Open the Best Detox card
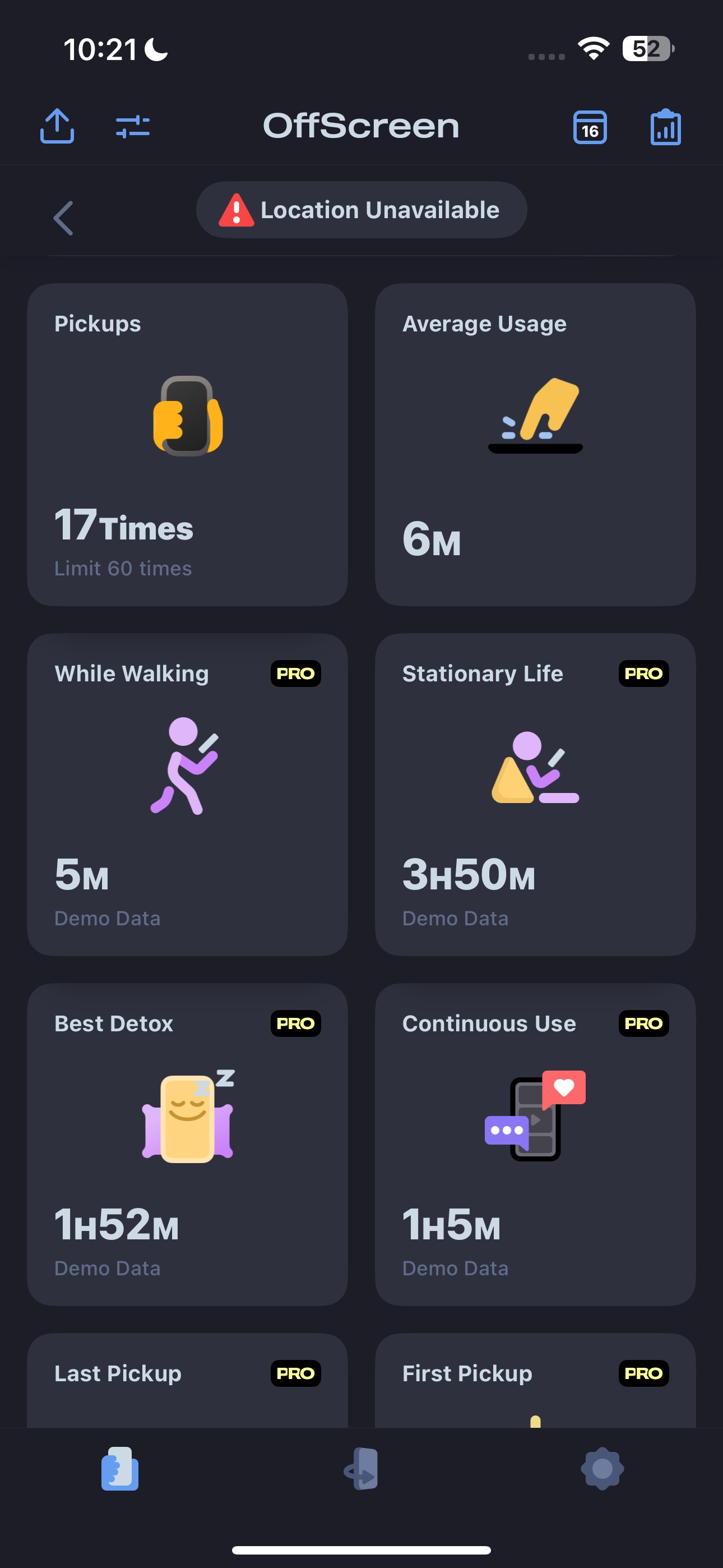This screenshot has height=1568, width=723. [187, 1145]
